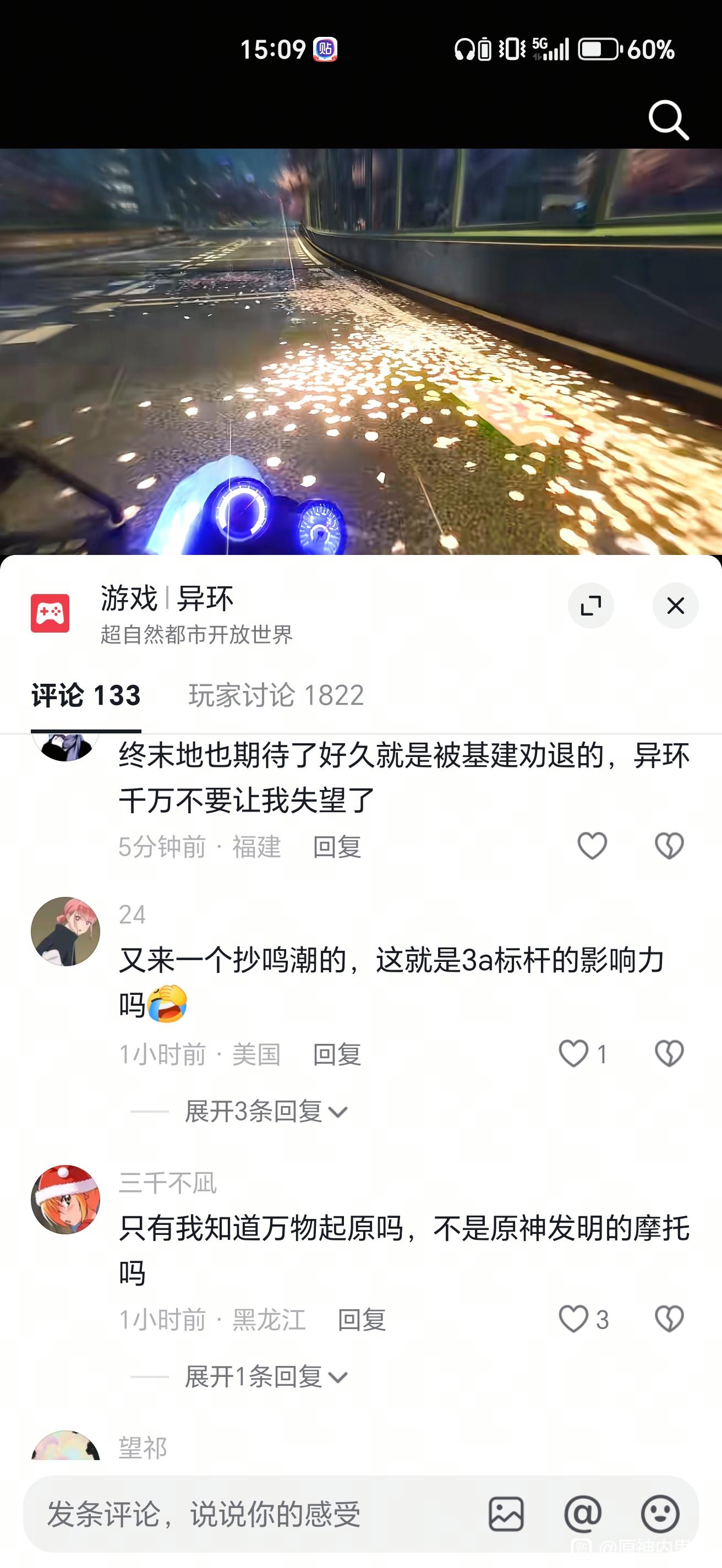
Task: Expand 展开3条回复 under user 24's comment
Action: (x=266, y=1112)
